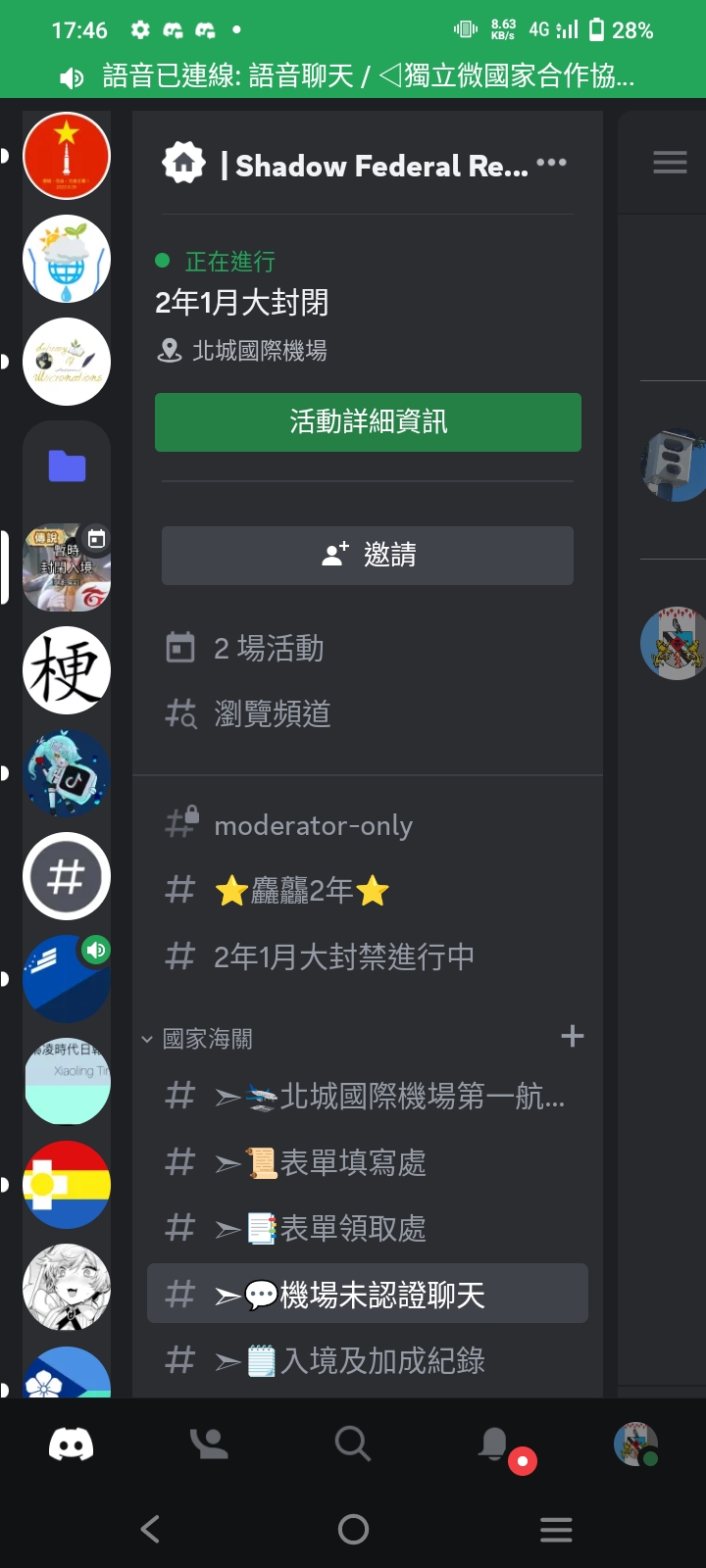This screenshot has height=1568, width=706.
Task: Open the 2 場活動 events list
Action: click(368, 648)
